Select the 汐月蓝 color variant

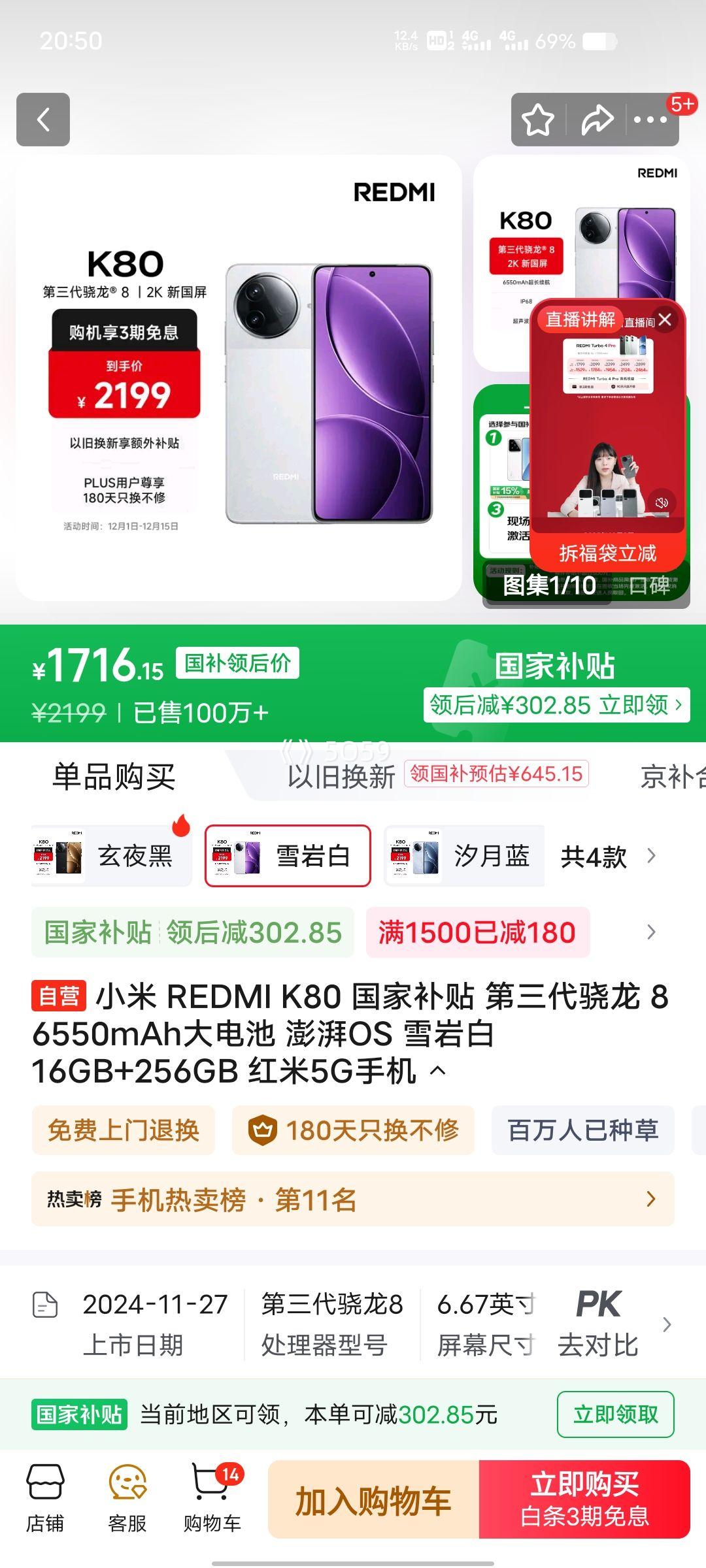[465, 855]
